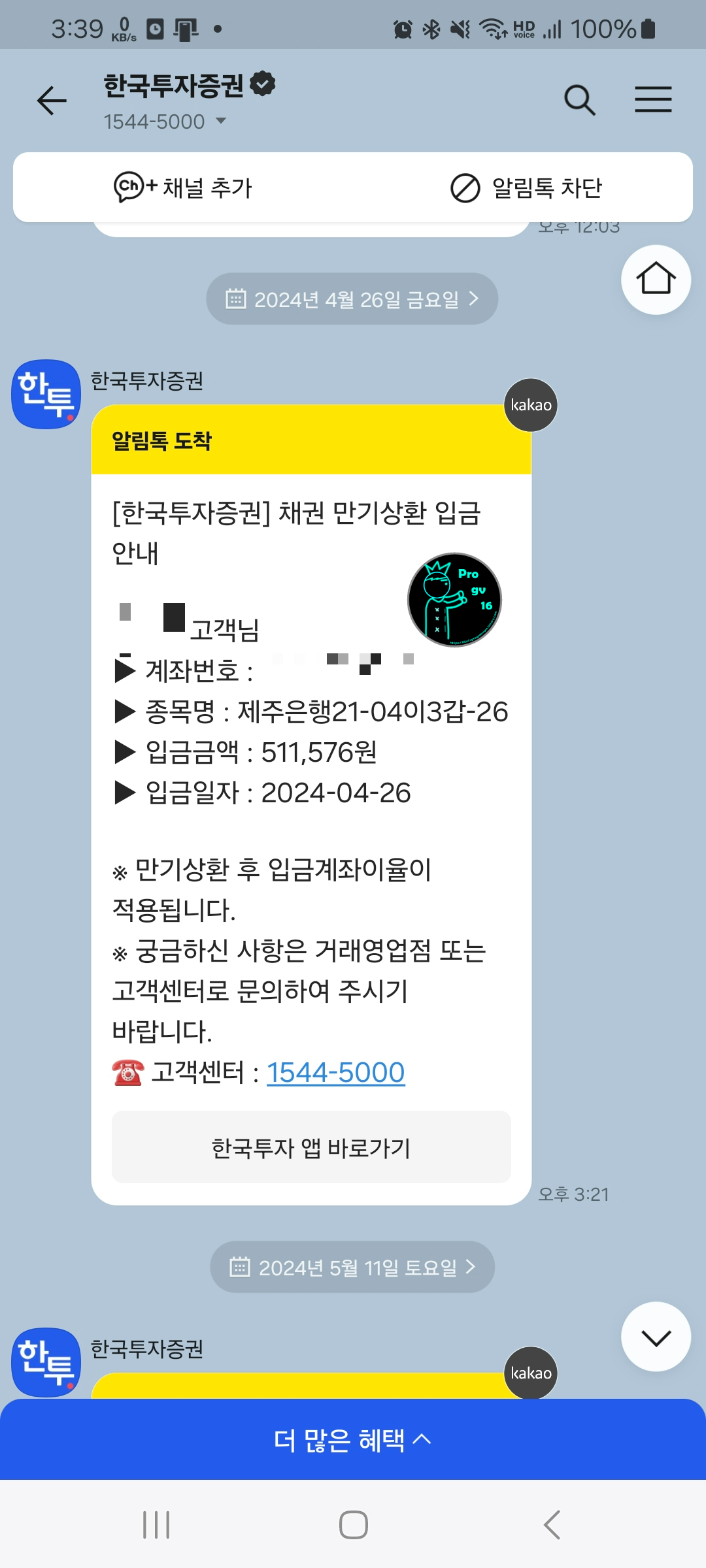Open the 1544-5000 number dropdown arrow
Viewport: 706px width, 1568px height.
tap(220, 122)
